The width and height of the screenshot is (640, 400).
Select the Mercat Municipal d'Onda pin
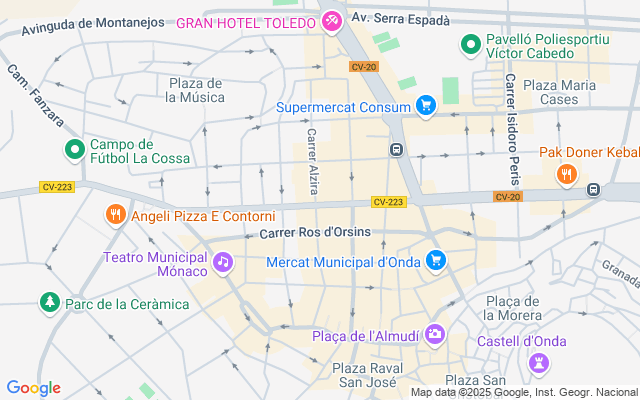point(435,261)
